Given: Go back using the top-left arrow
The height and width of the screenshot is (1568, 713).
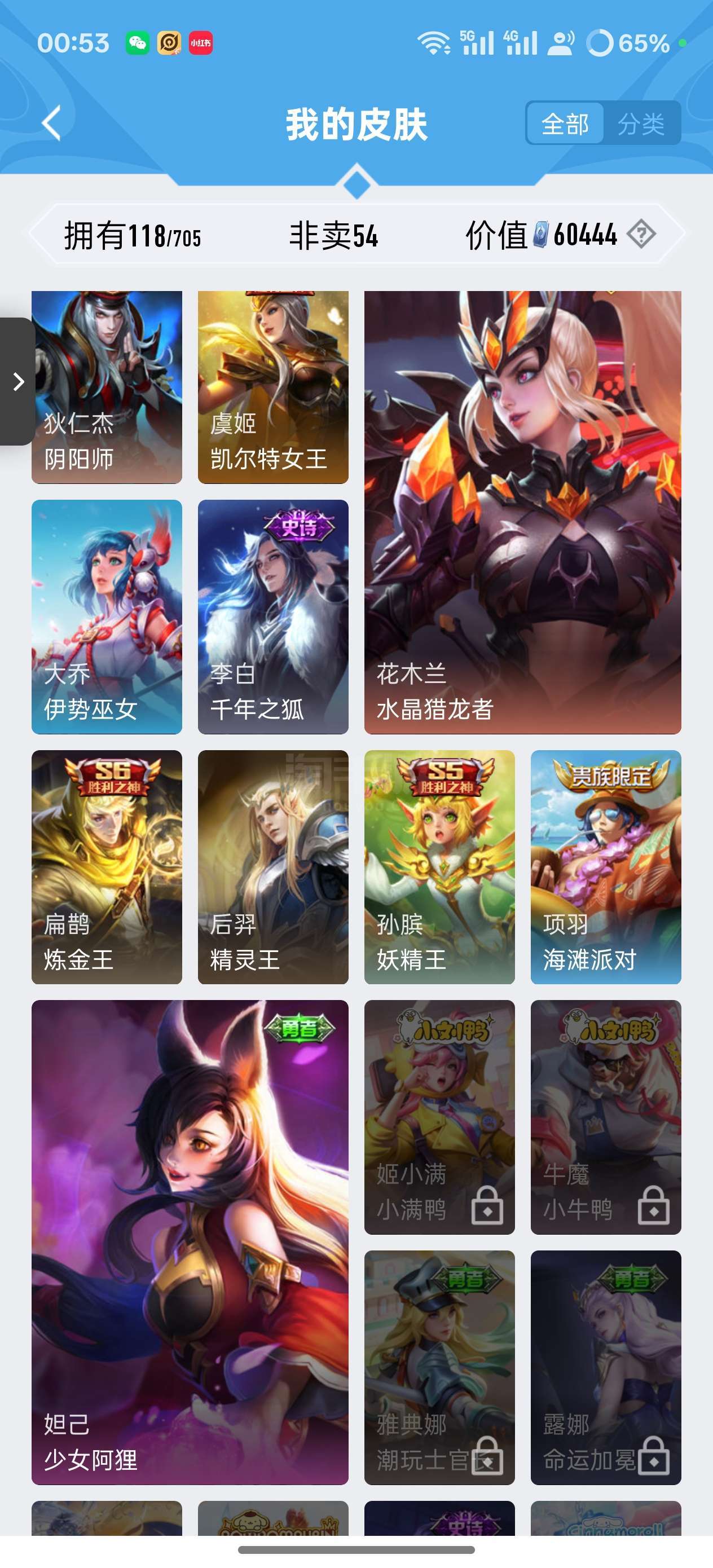Looking at the screenshot, I should pos(52,123).
